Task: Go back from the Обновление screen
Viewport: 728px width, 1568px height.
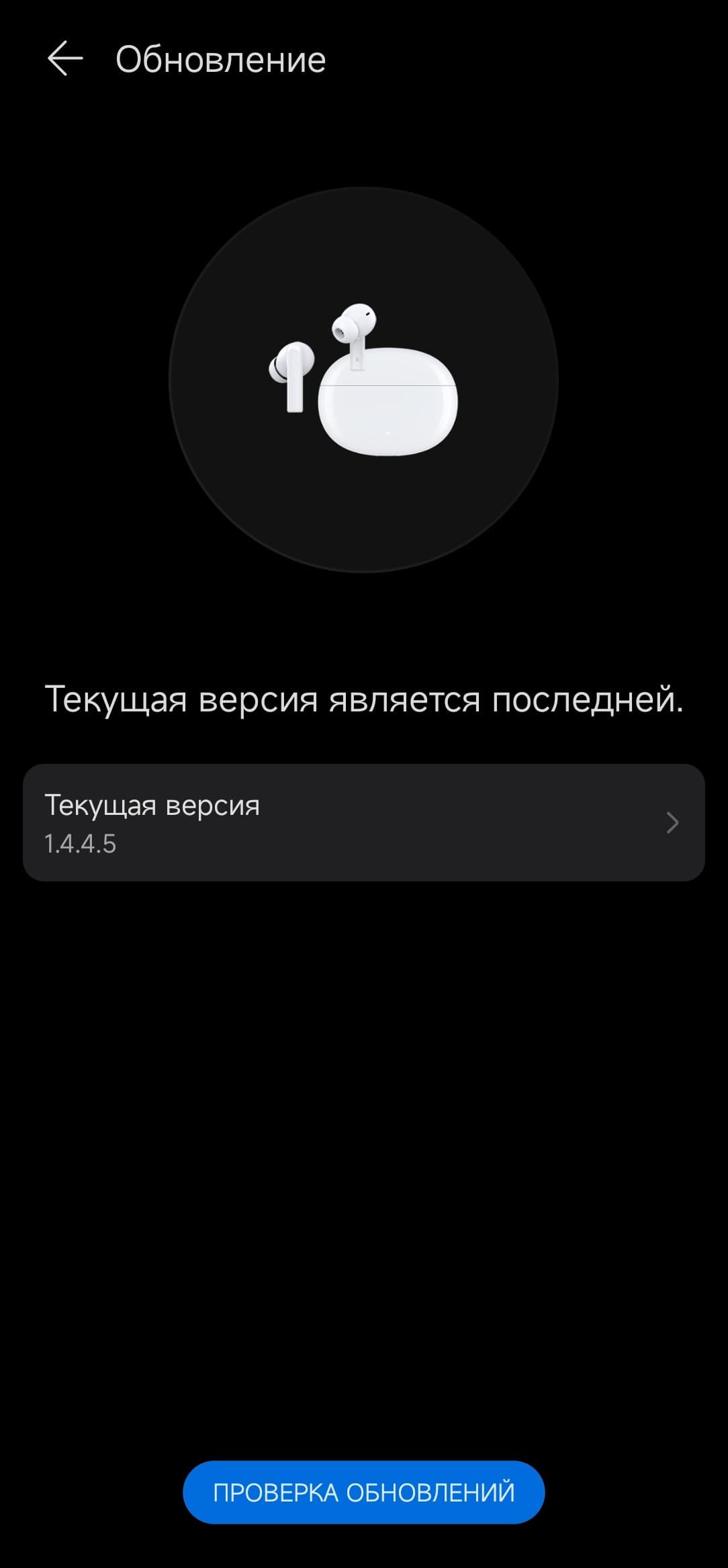Action: pos(65,59)
